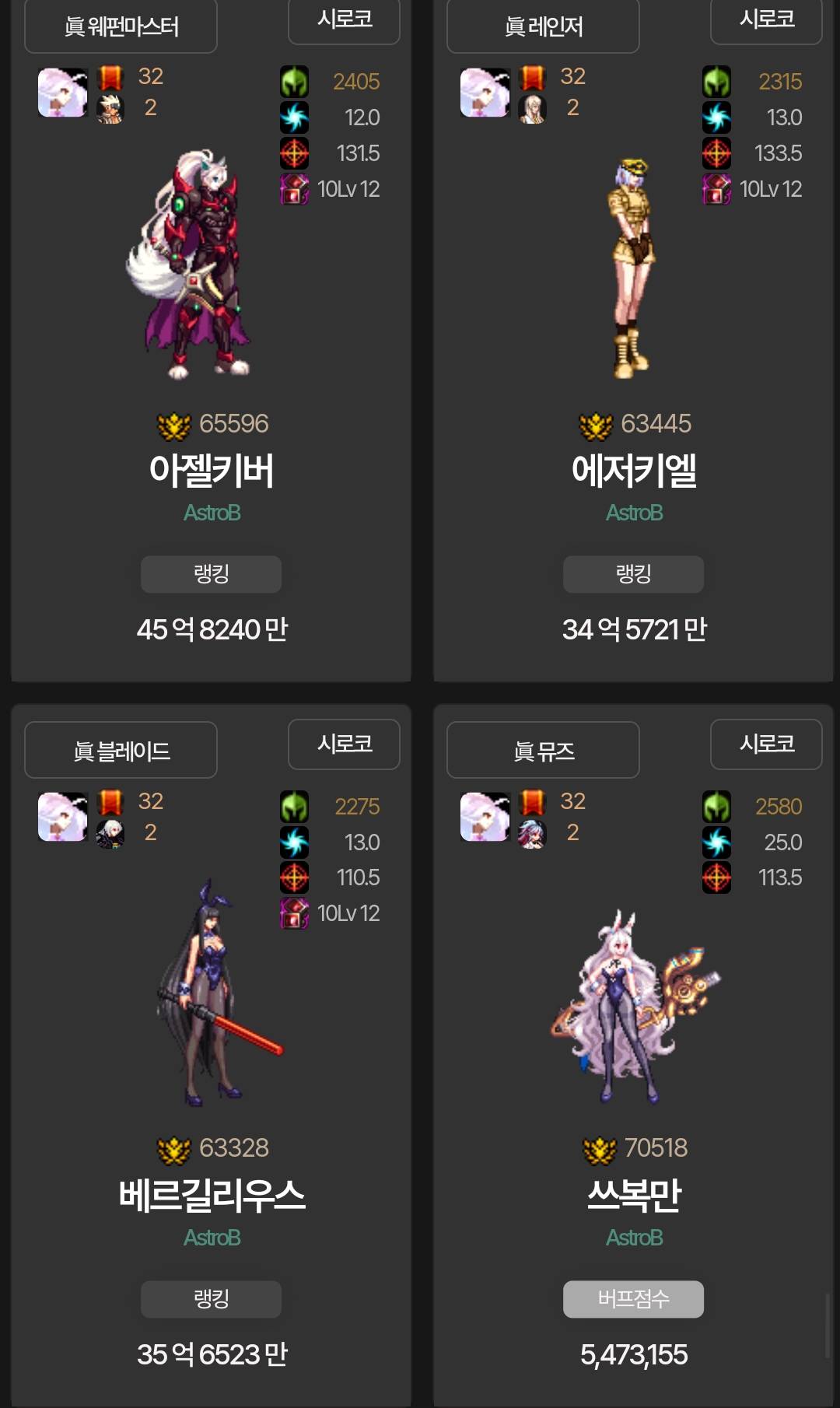
Task: Select 시로코 tag on 眞 레인저 card
Action: coord(766,20)
